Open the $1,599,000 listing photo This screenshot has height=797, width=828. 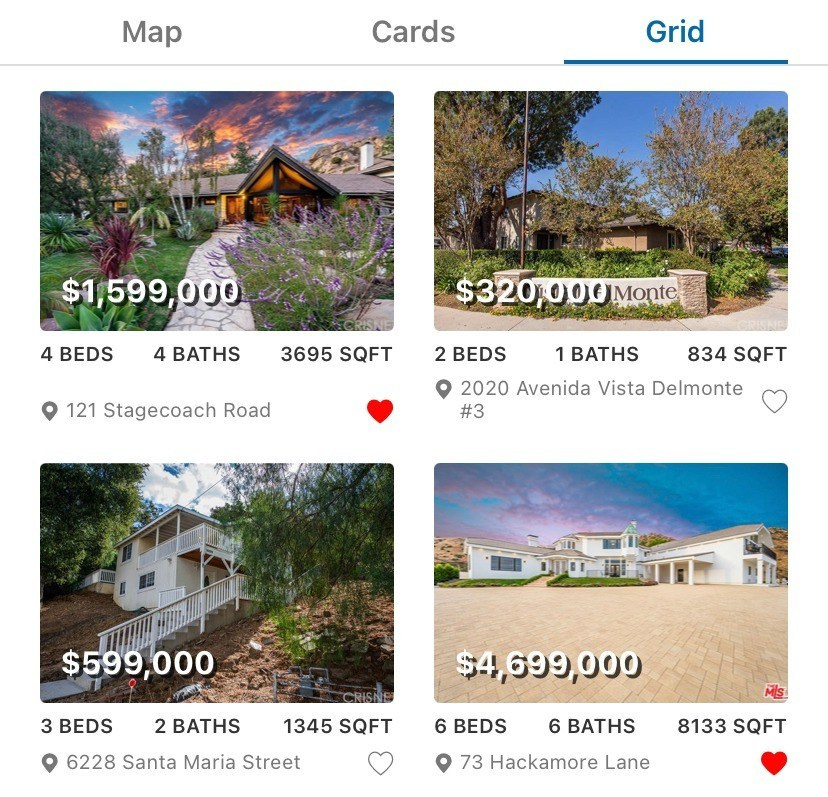pos(217,211)
